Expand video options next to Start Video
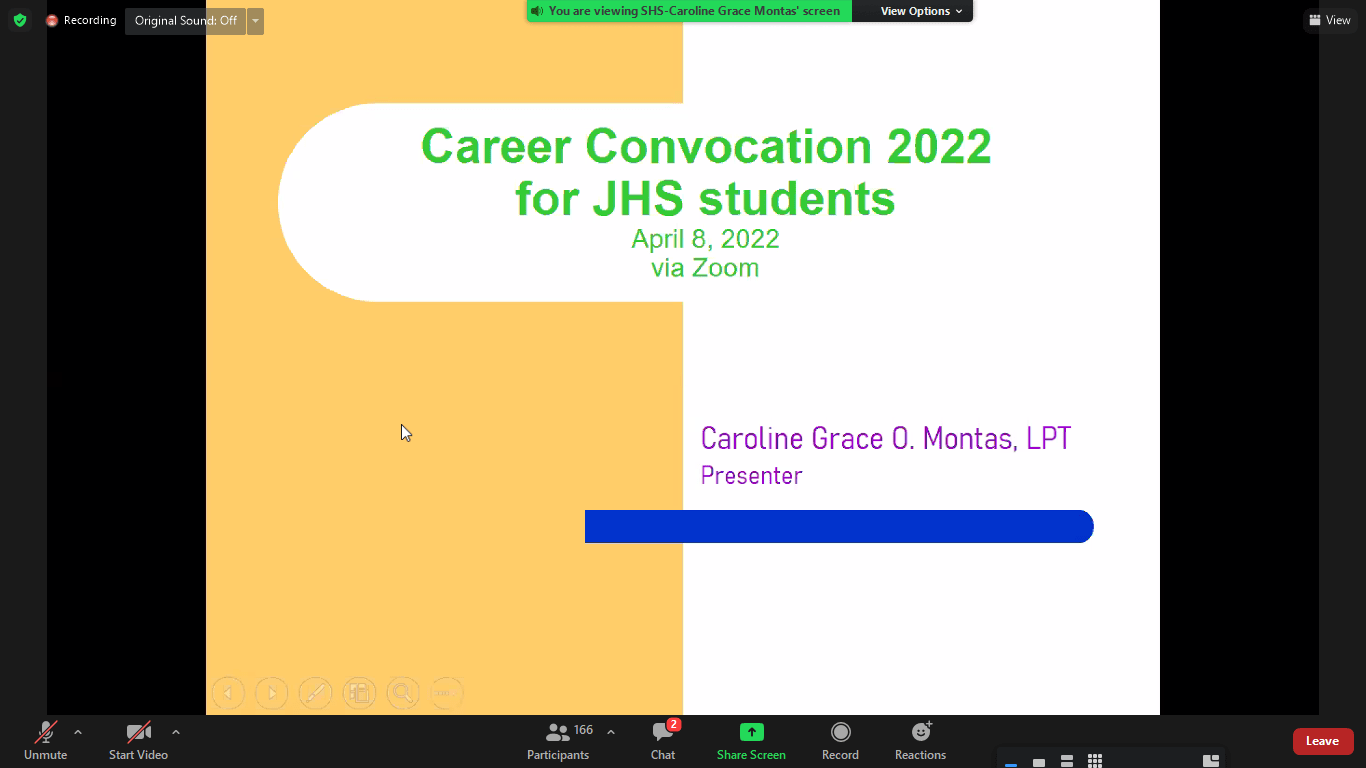The width and height of the screenshot is (1366, 768). (176, 732)
